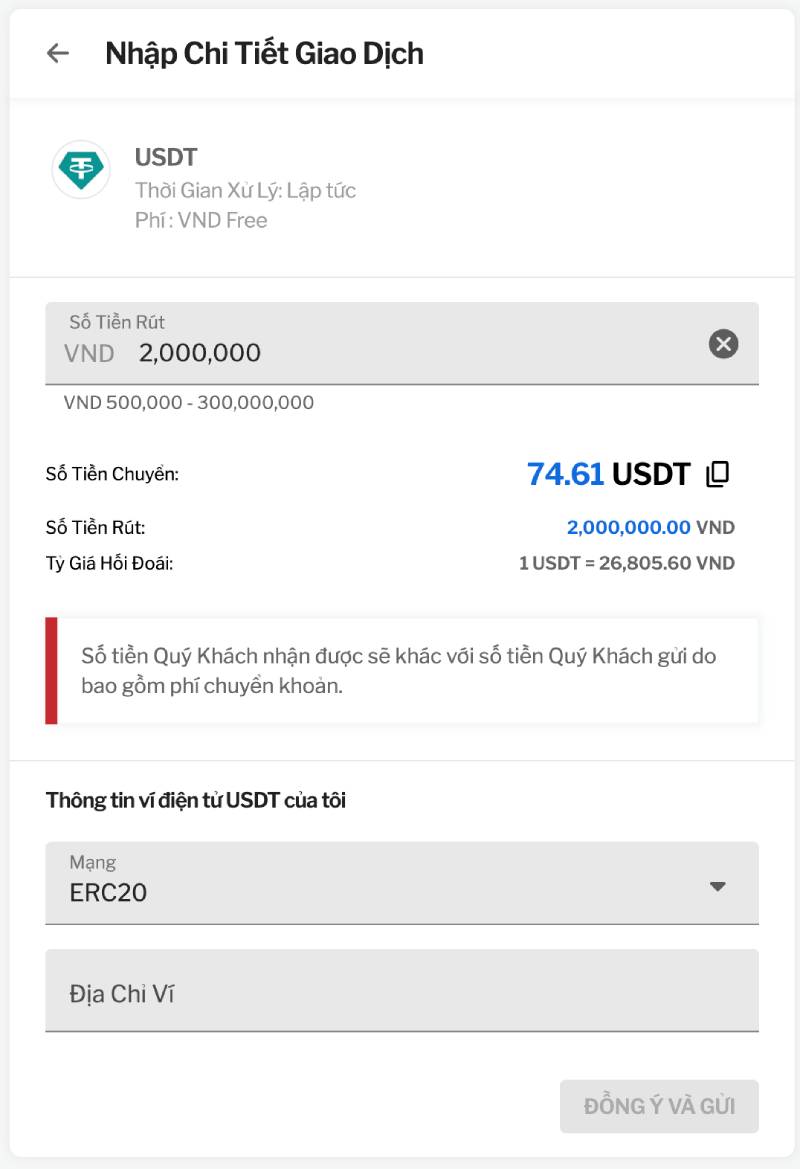Copy the 74.61 USDT transfer amount
Screen dimensions: 800x1169
pos(717,474)
